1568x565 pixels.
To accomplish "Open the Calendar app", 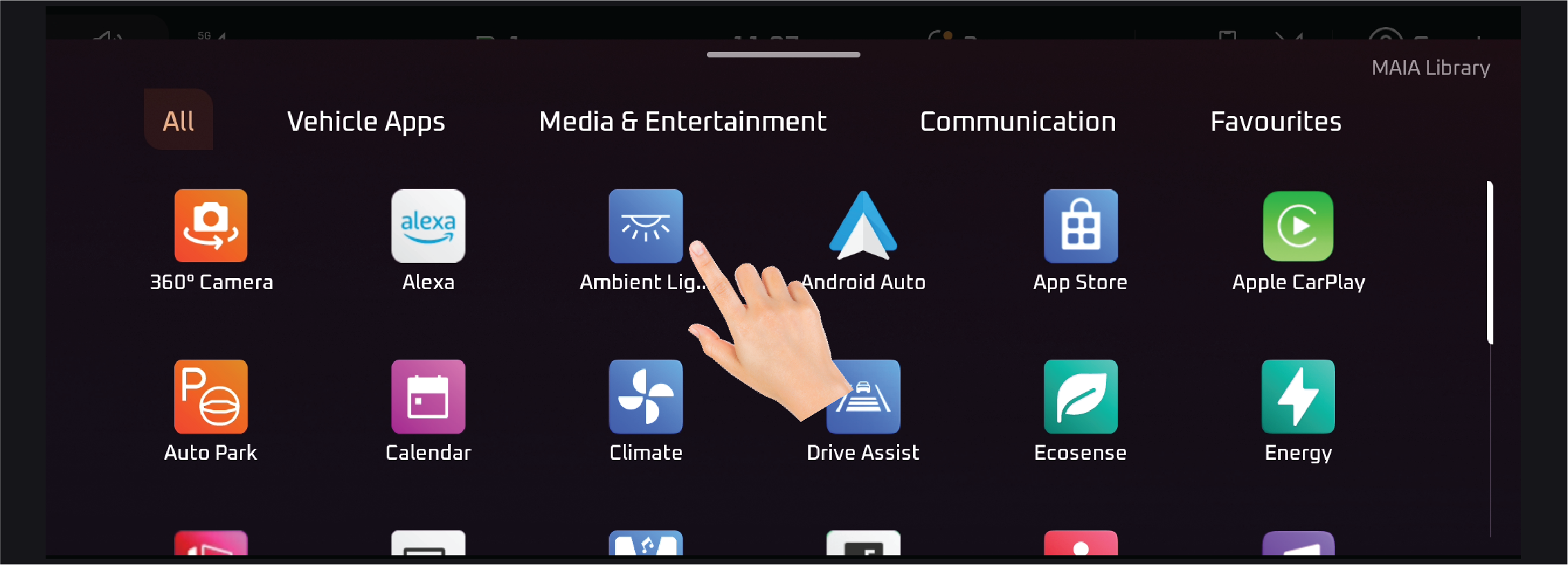I will coord(428,397).
